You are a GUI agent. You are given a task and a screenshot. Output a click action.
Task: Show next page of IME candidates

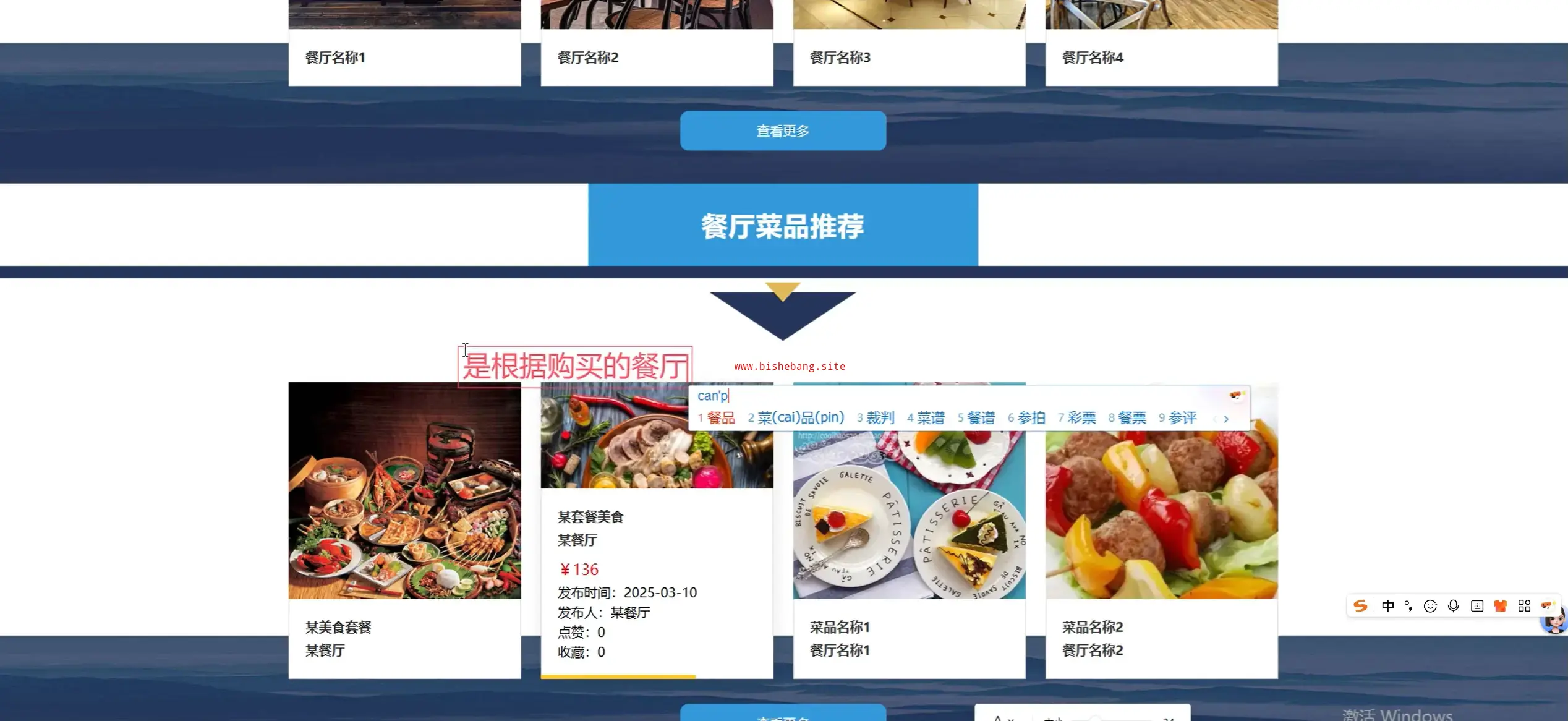point(1226,419)
